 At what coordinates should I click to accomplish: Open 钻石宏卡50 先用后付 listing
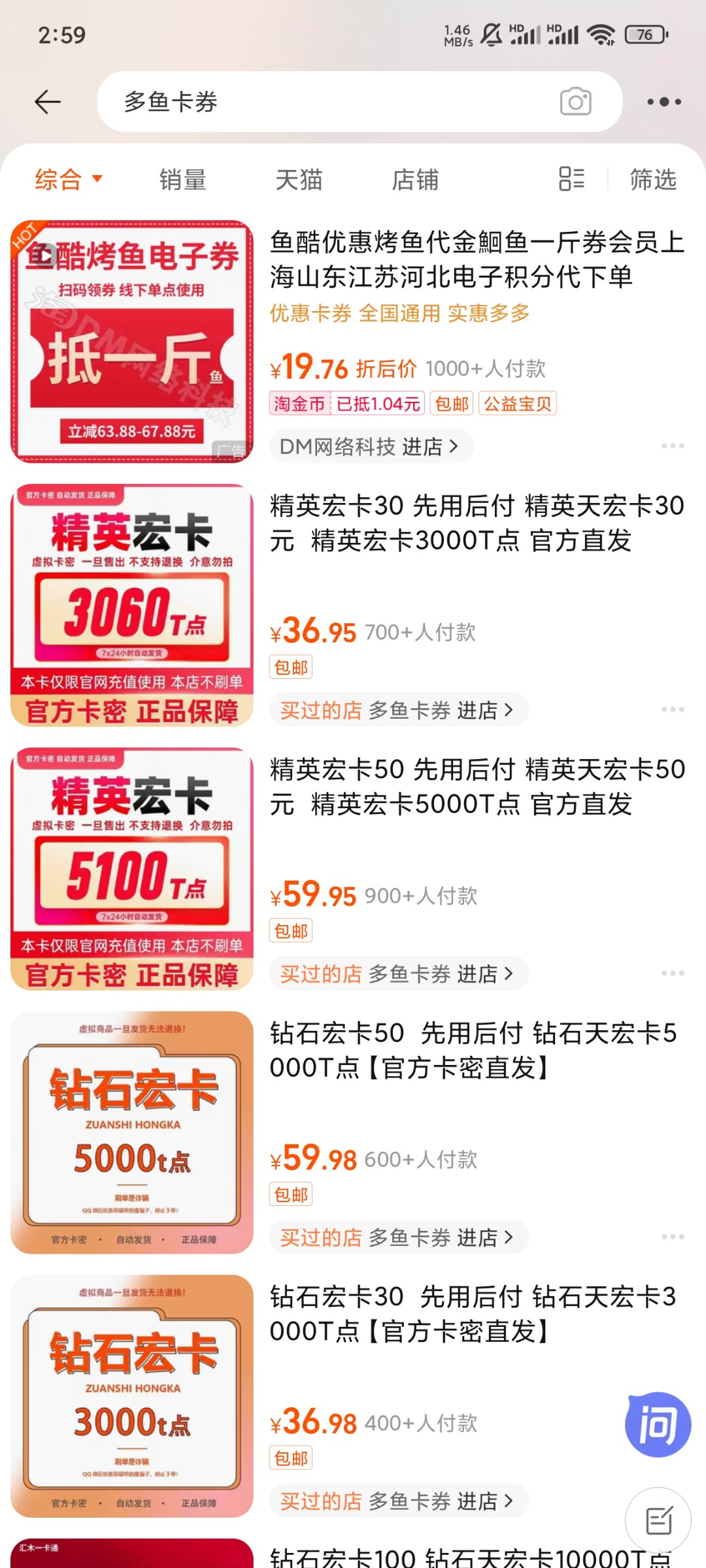pos(474,1051)
